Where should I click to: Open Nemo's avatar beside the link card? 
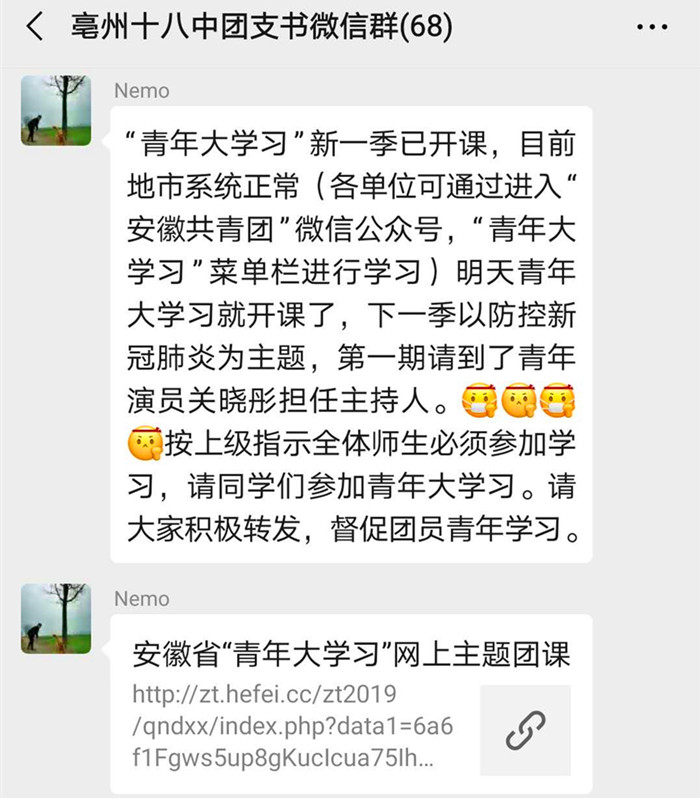(56, 619)
